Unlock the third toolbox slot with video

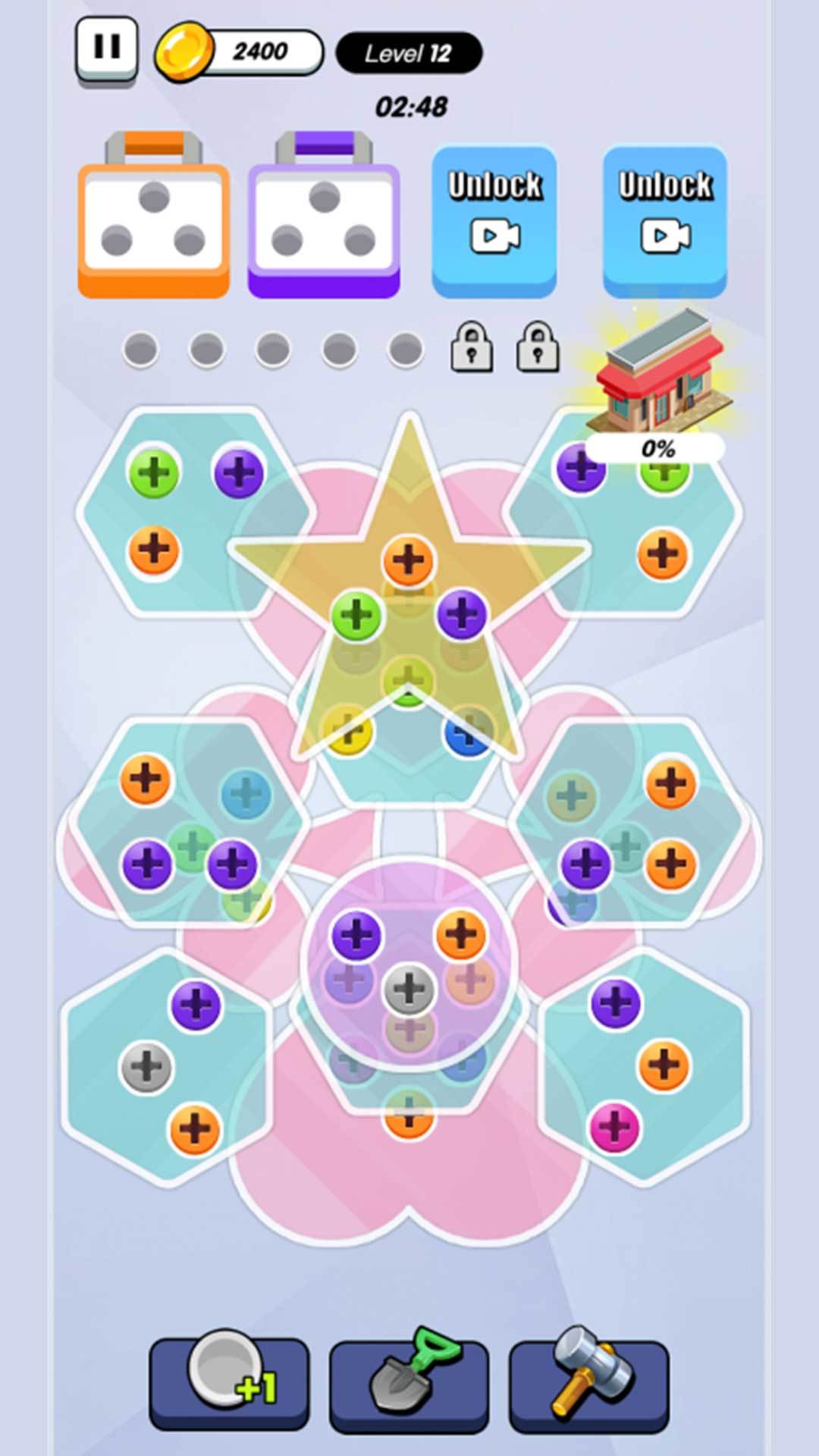494,221
